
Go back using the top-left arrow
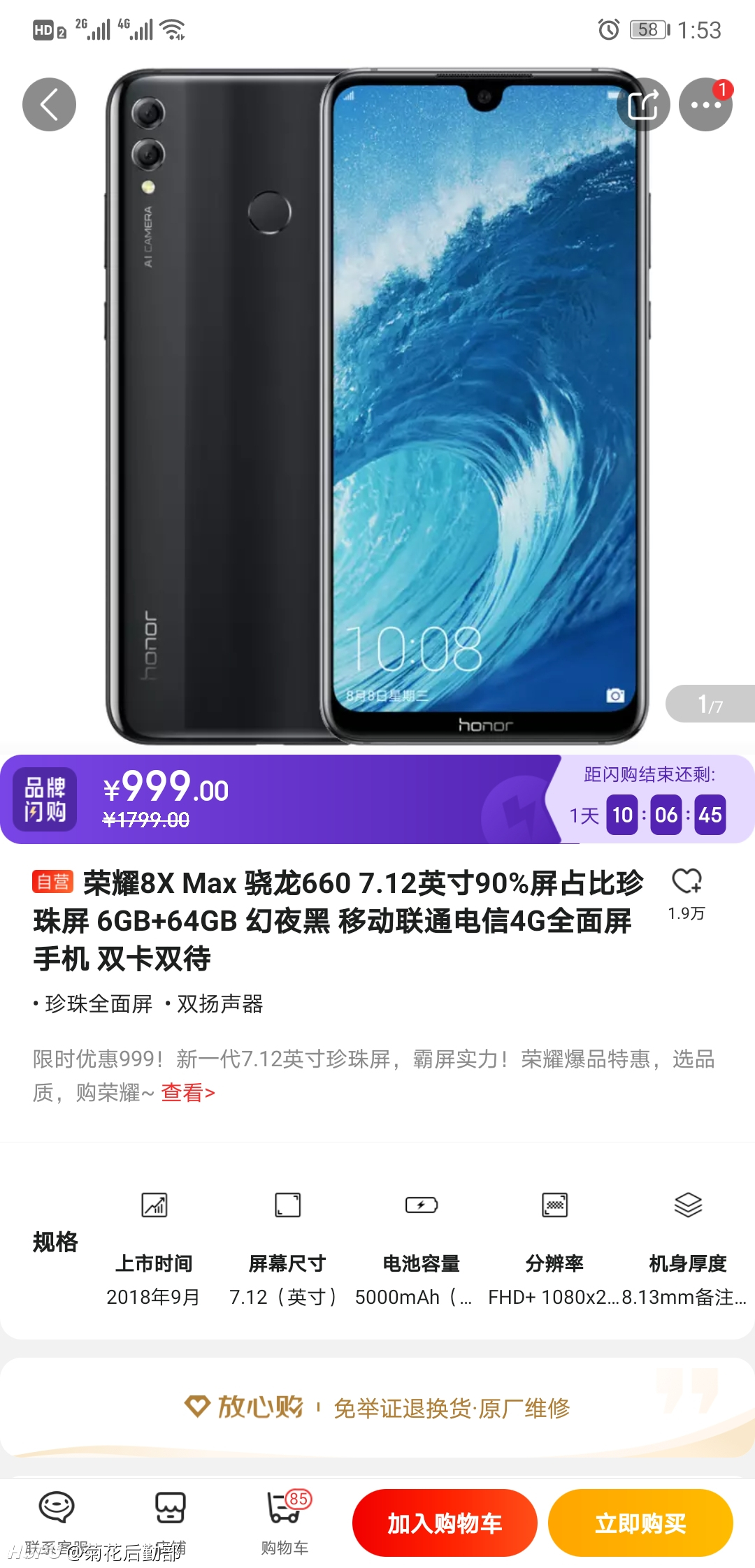[49, 104]
